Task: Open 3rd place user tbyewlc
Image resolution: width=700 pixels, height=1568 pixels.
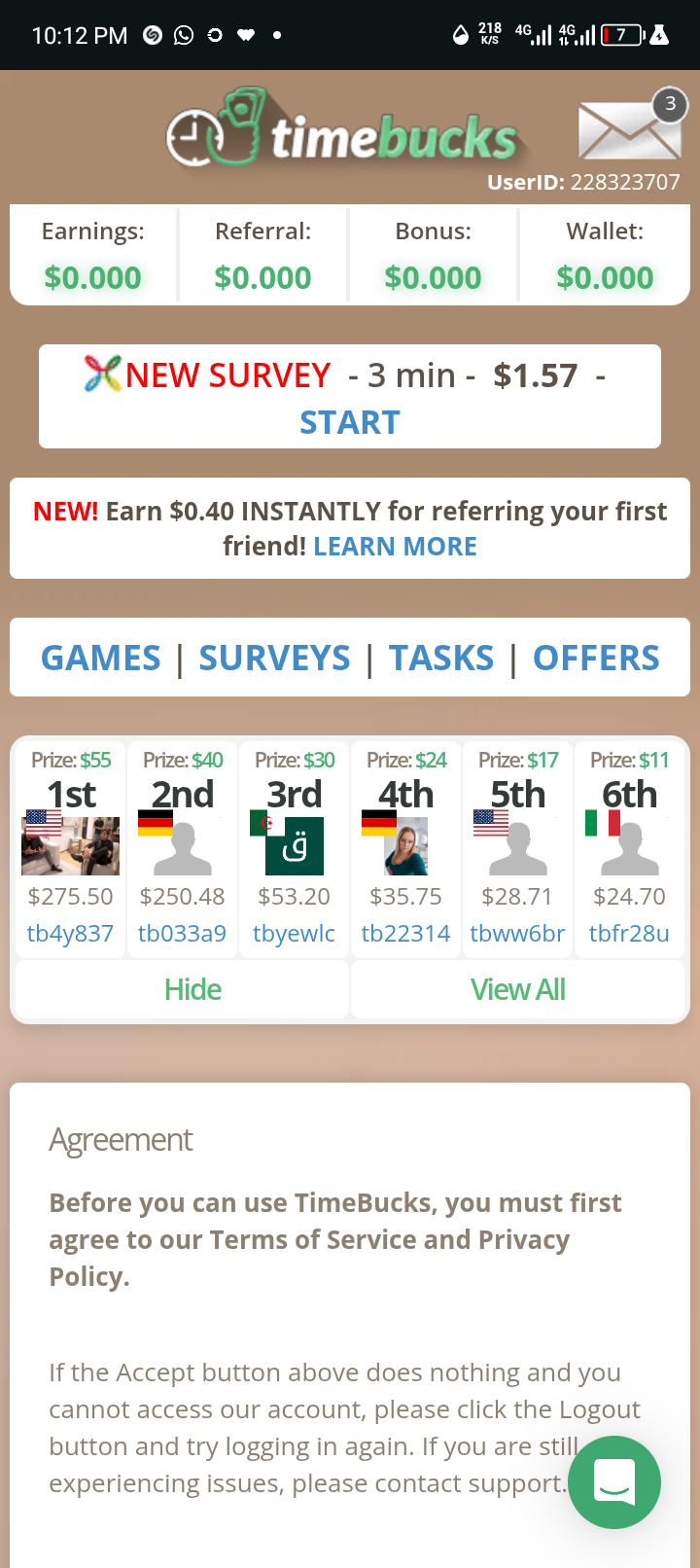Action: [x=294, y=934]
